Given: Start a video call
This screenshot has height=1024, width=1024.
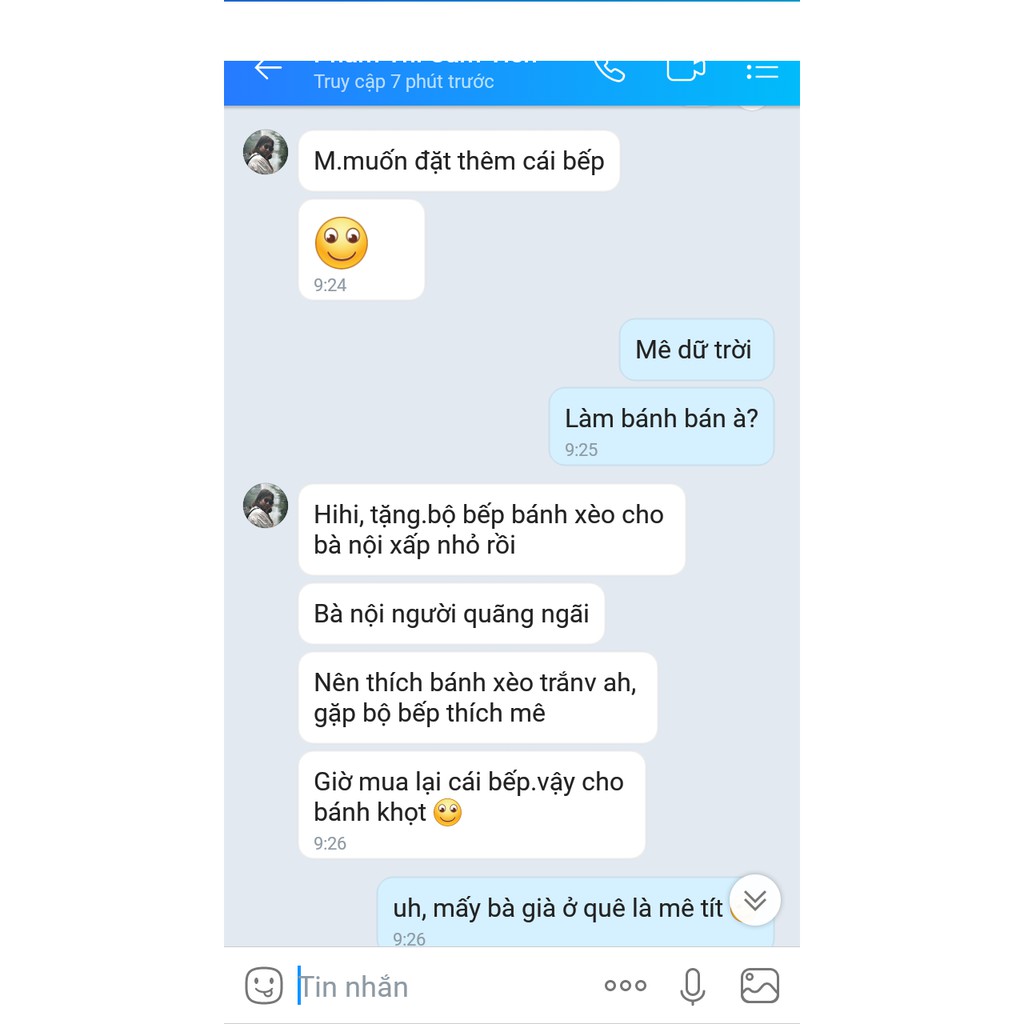Looking at the screenshot, I should 686,69.
